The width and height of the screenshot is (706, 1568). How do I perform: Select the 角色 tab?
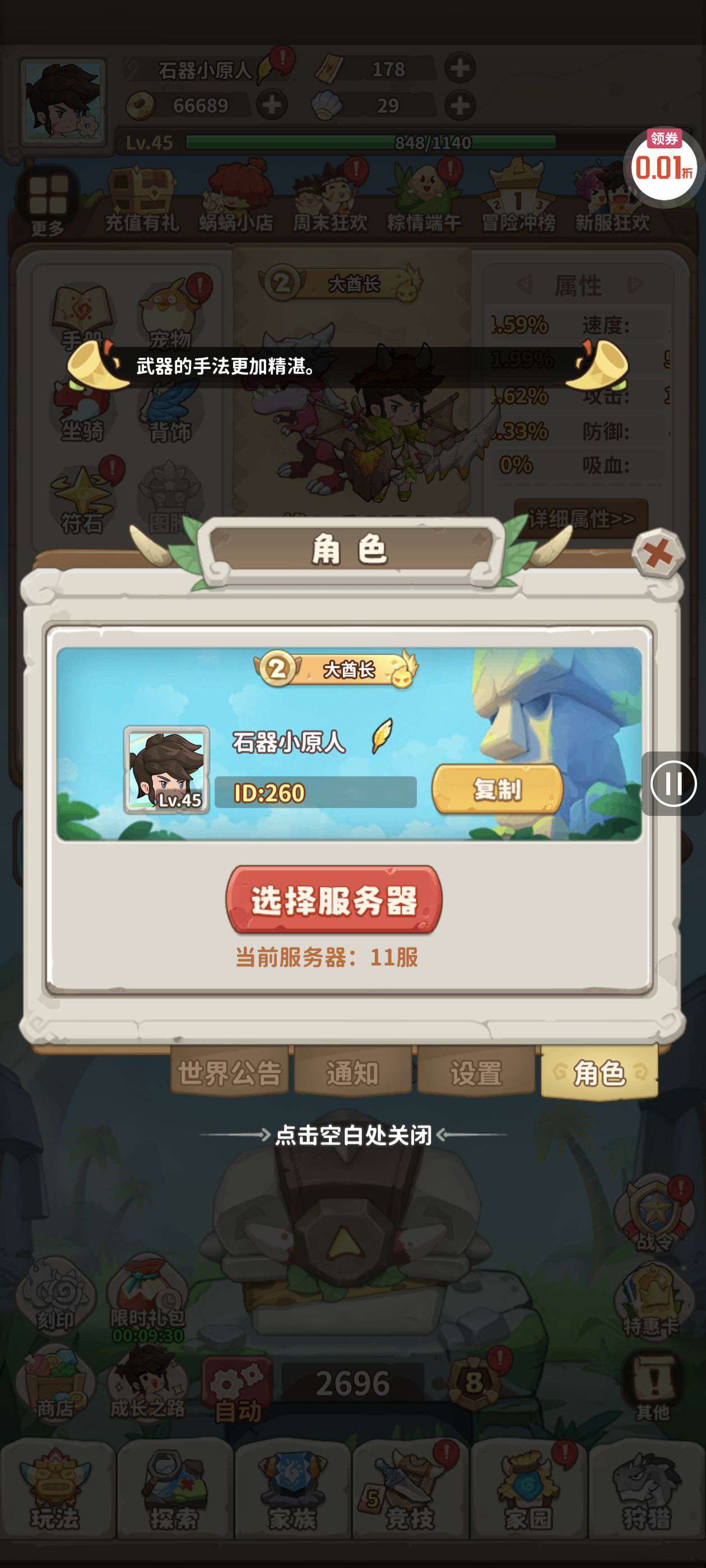click(600, 1072)
